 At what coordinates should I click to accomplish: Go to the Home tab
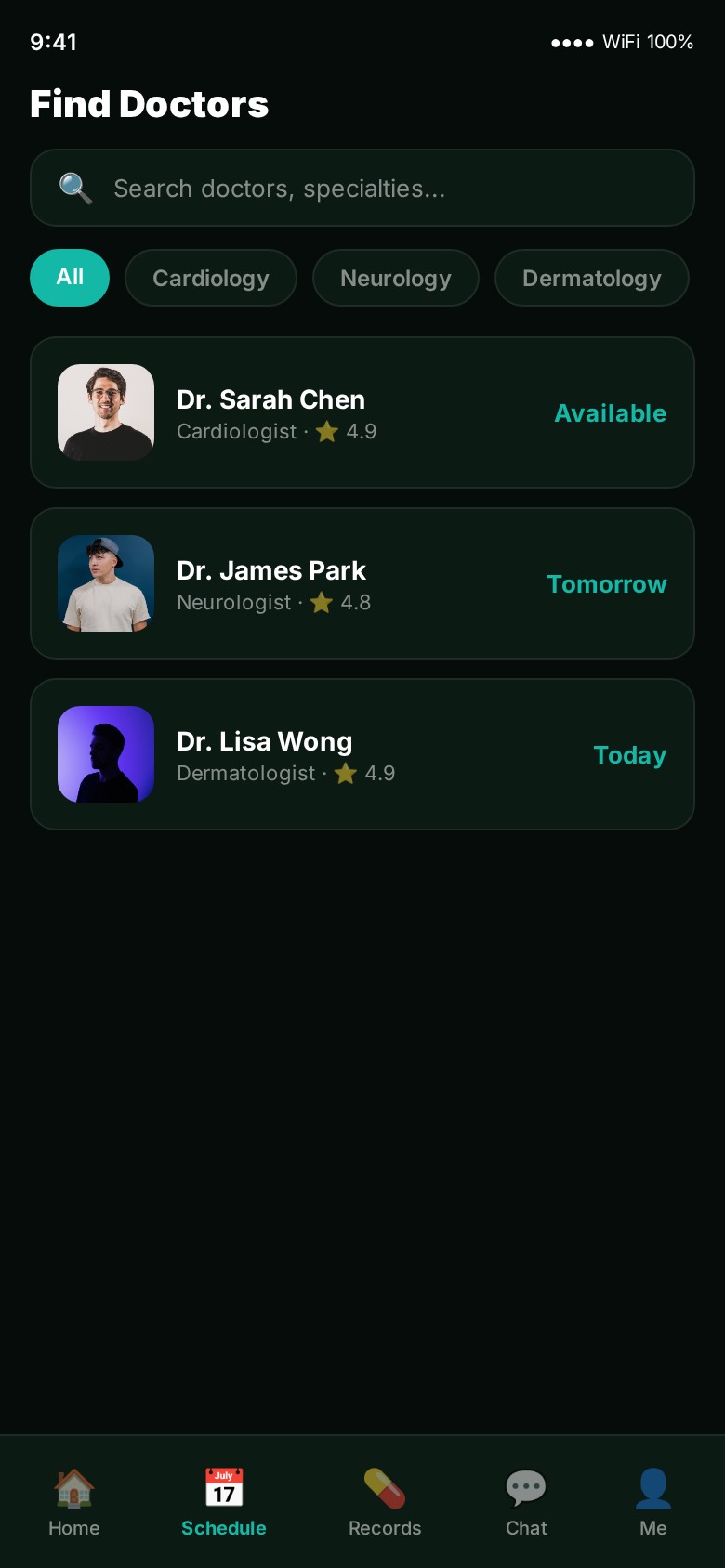point(74,1502)
